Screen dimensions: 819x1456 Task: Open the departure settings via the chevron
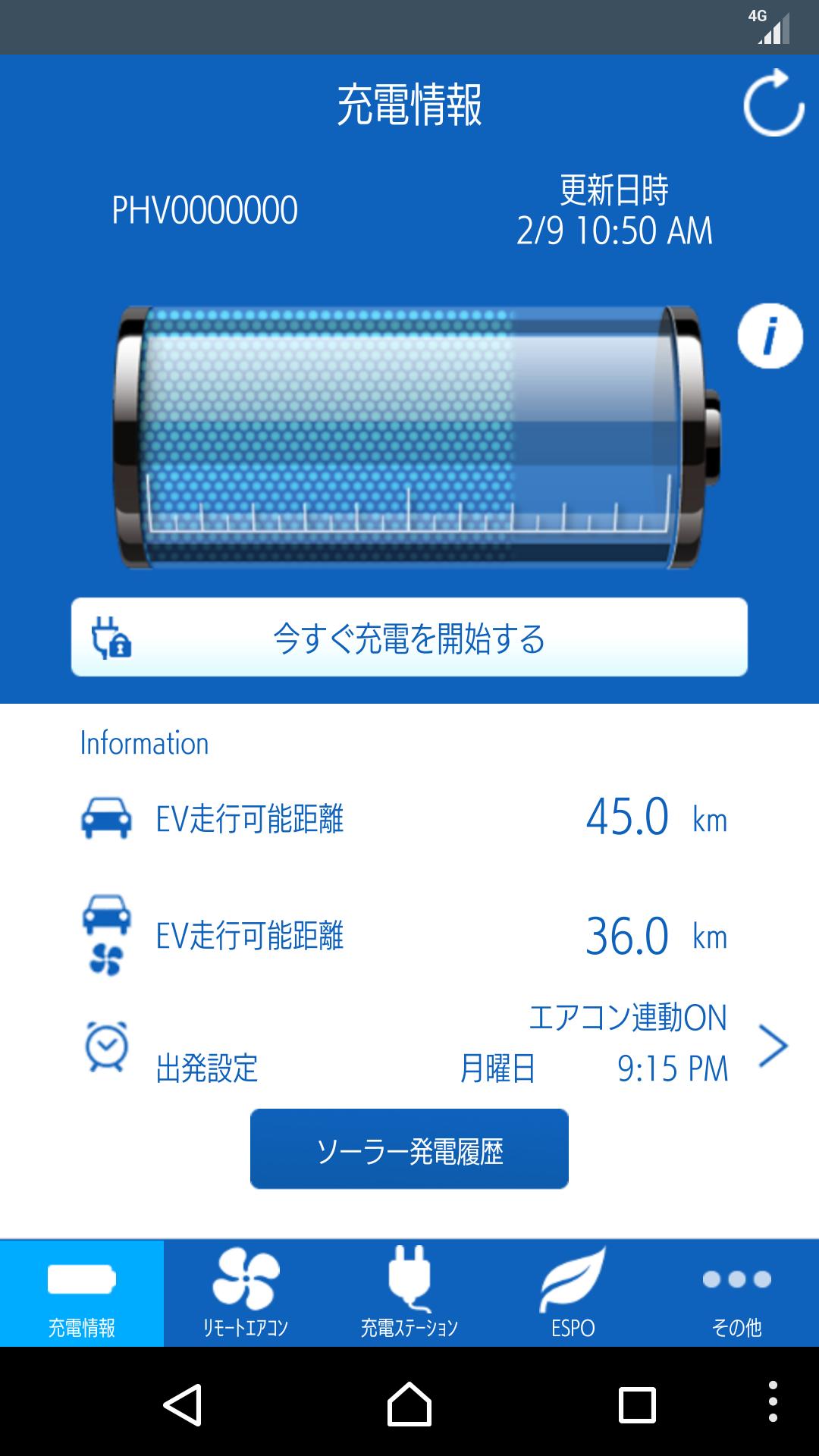775,1045
